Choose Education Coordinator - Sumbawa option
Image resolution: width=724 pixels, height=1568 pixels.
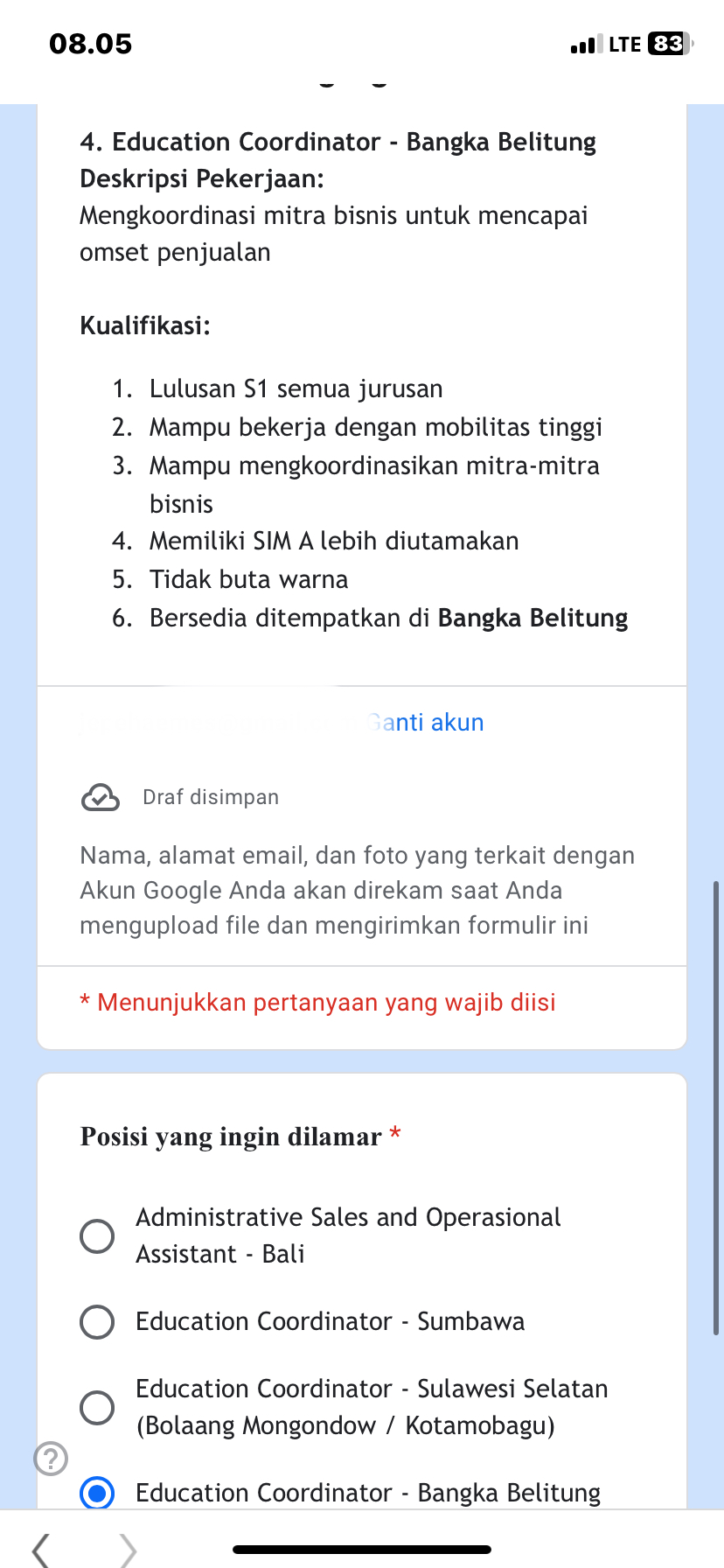coord(97,1321)
